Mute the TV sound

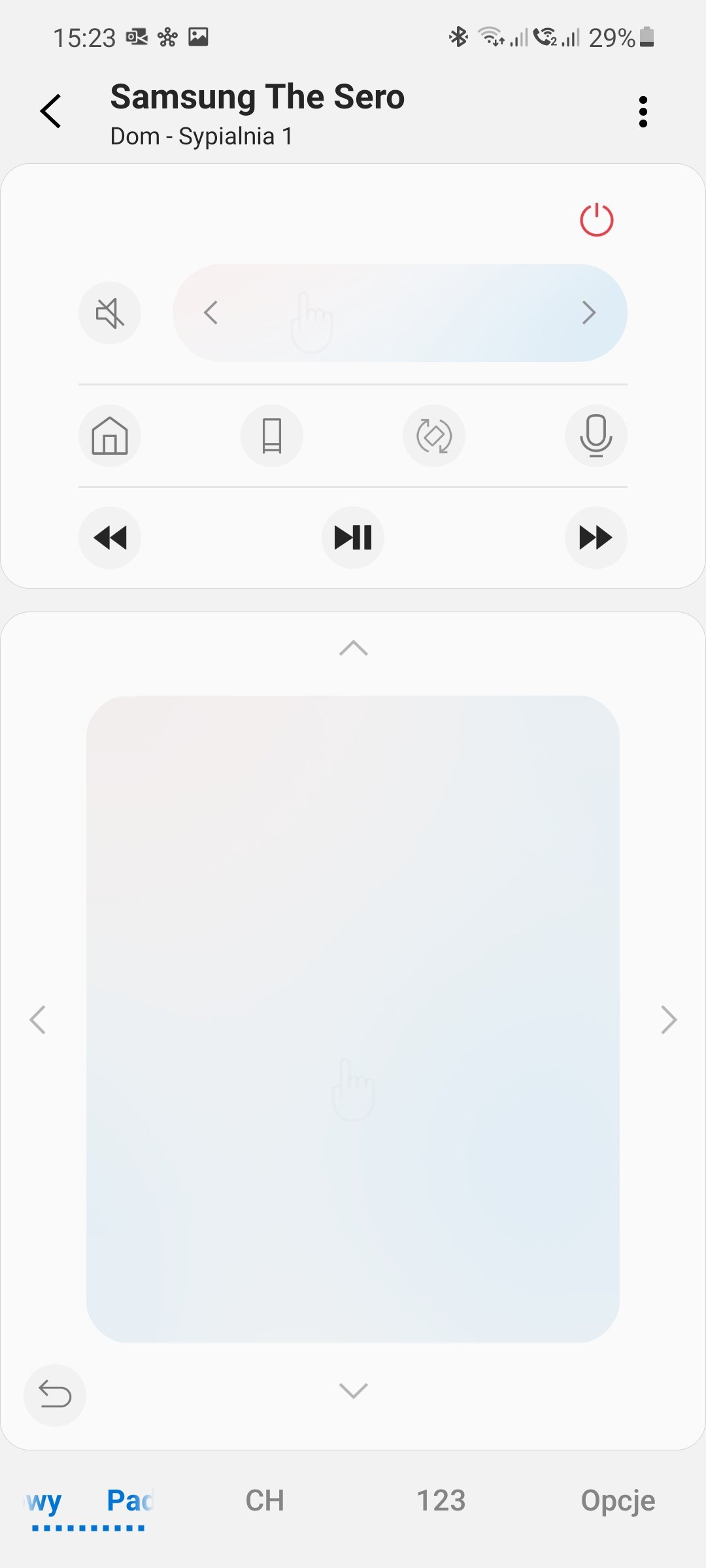pos(110,313)
